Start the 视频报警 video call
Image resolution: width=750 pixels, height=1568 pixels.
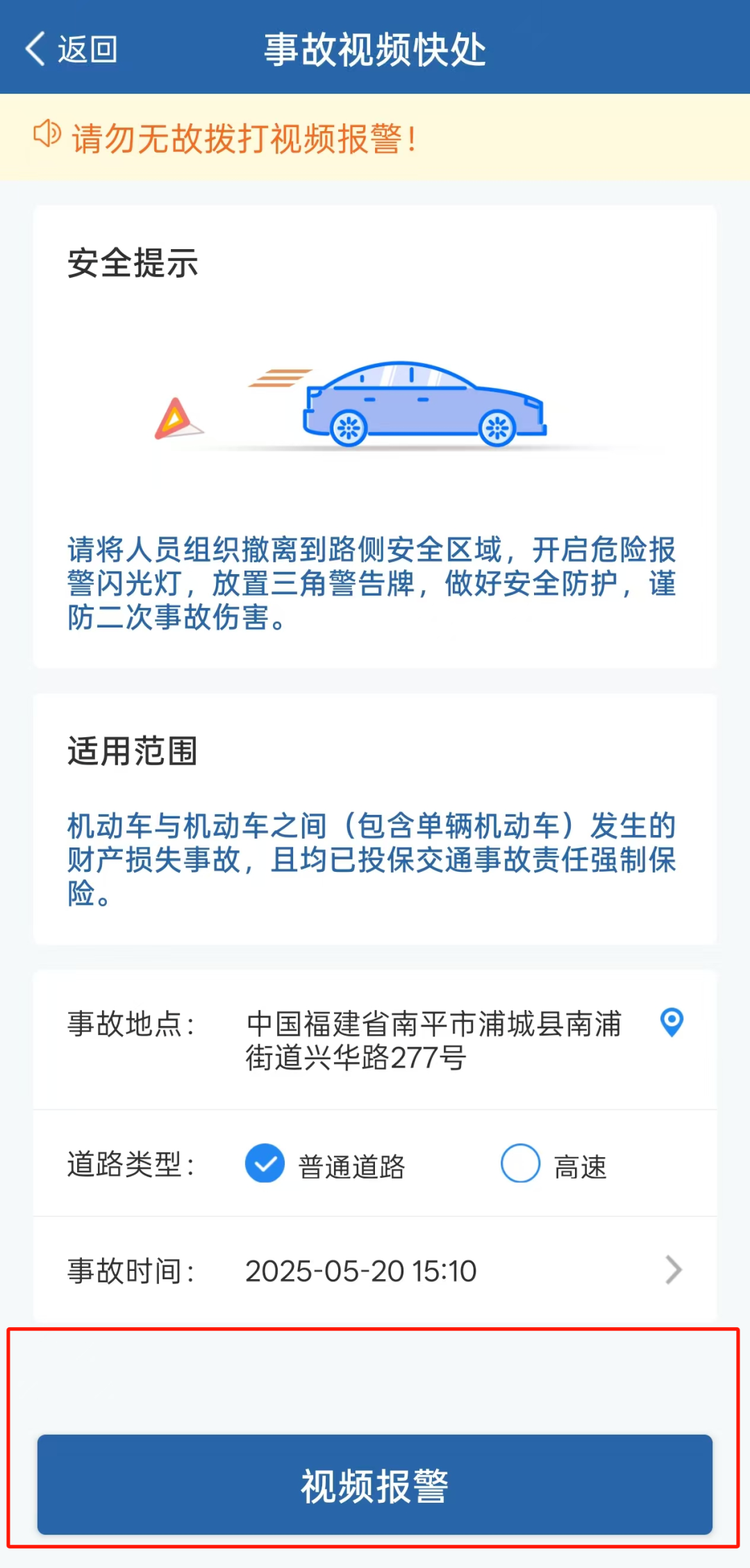(x=375, y=1486)
